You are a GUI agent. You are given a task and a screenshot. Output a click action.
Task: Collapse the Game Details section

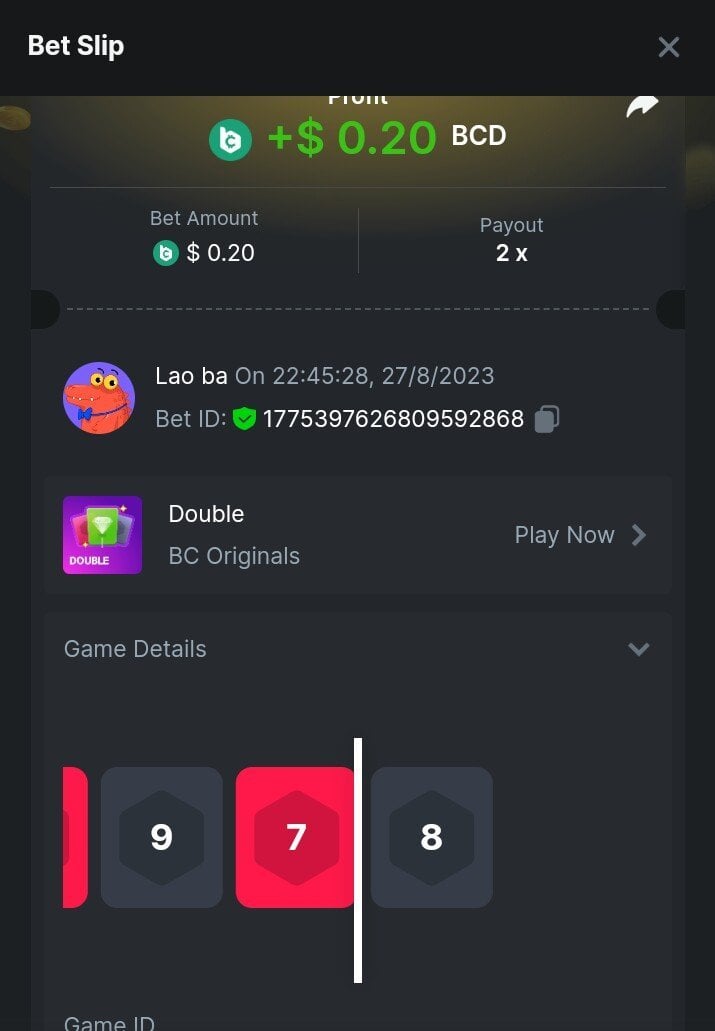point(638,649)
